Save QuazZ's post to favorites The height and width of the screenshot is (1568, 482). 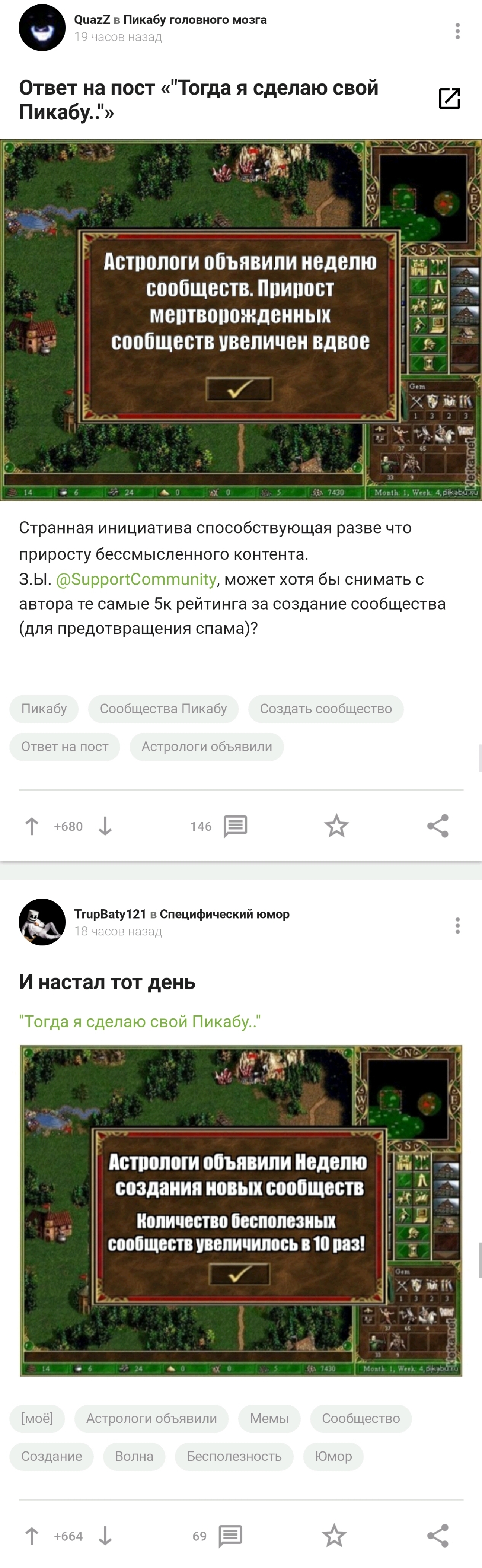336,826
